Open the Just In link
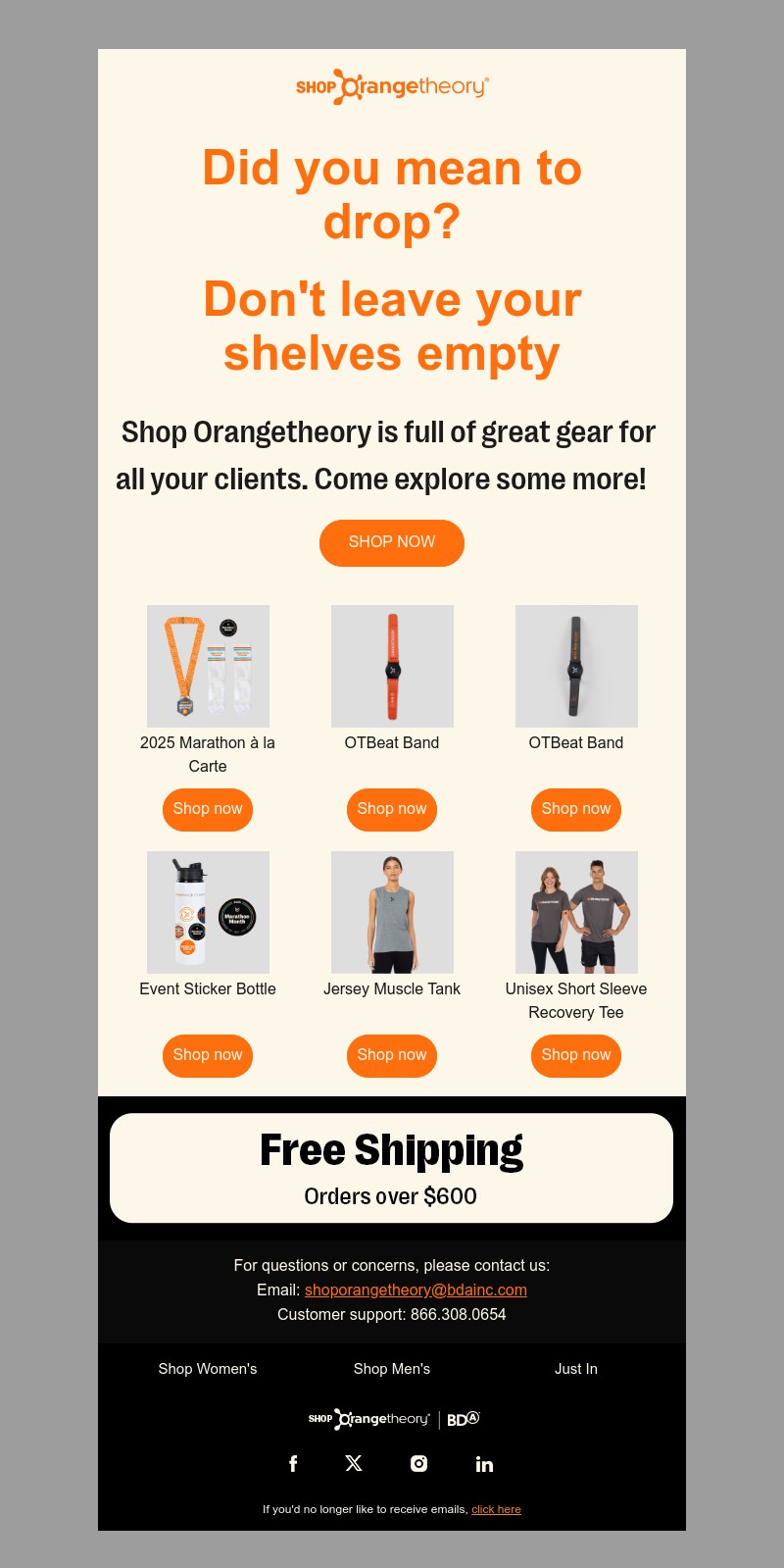The height and width of the screenshot is (1568, 784). [576, 1368]
